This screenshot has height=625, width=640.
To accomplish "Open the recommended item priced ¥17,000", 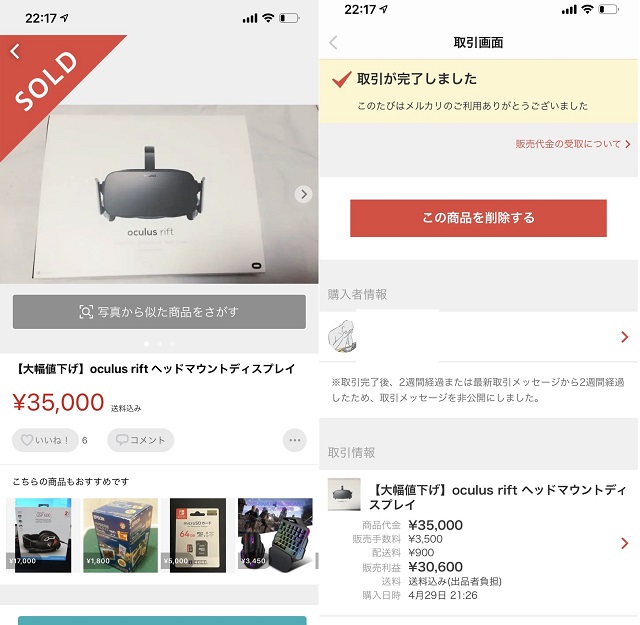I will 40,535.
